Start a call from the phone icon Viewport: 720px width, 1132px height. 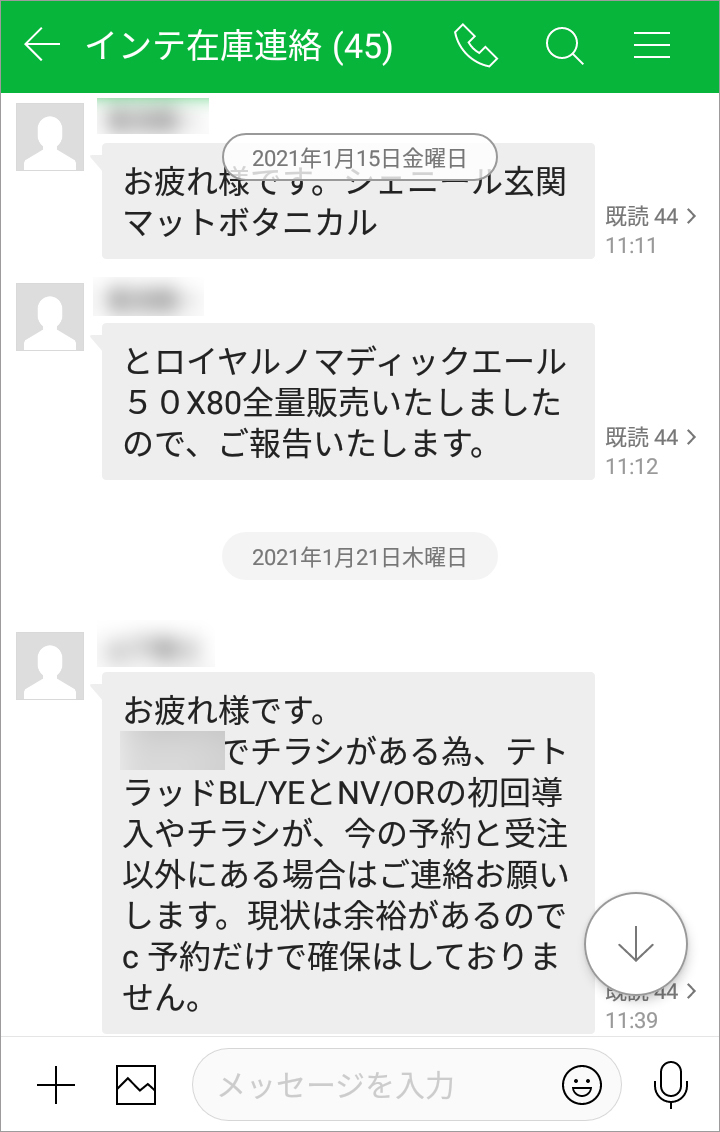pos(475,46)
